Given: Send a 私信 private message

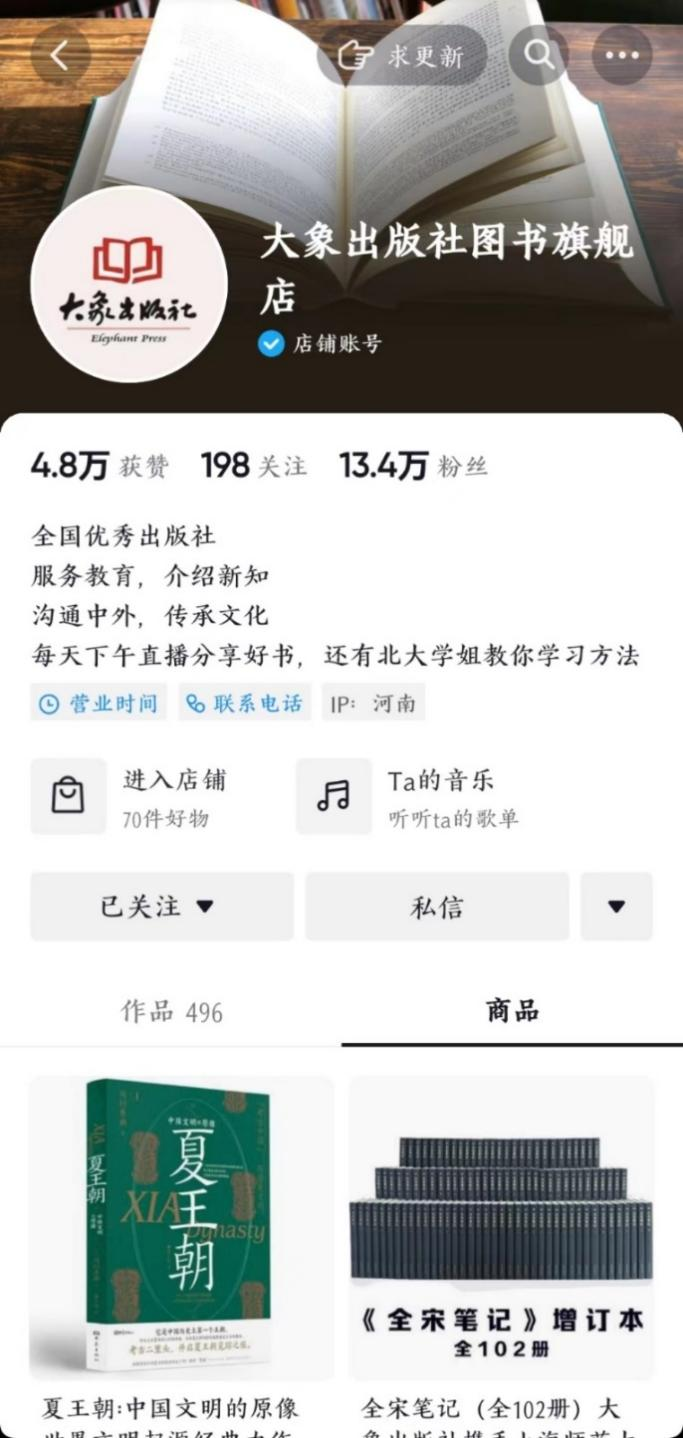Looking at the screenshot, I should (437, 906).
